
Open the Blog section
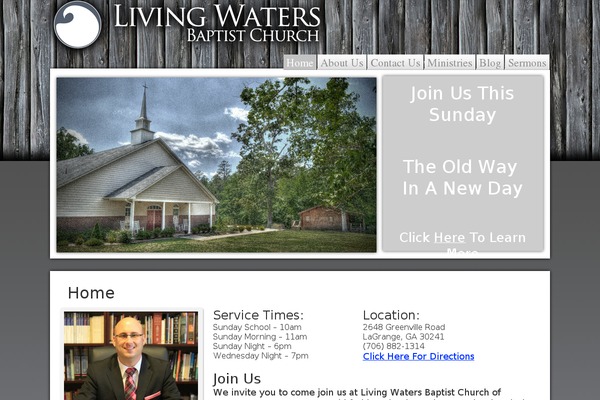pyautogui.click(x=490, y=62)
